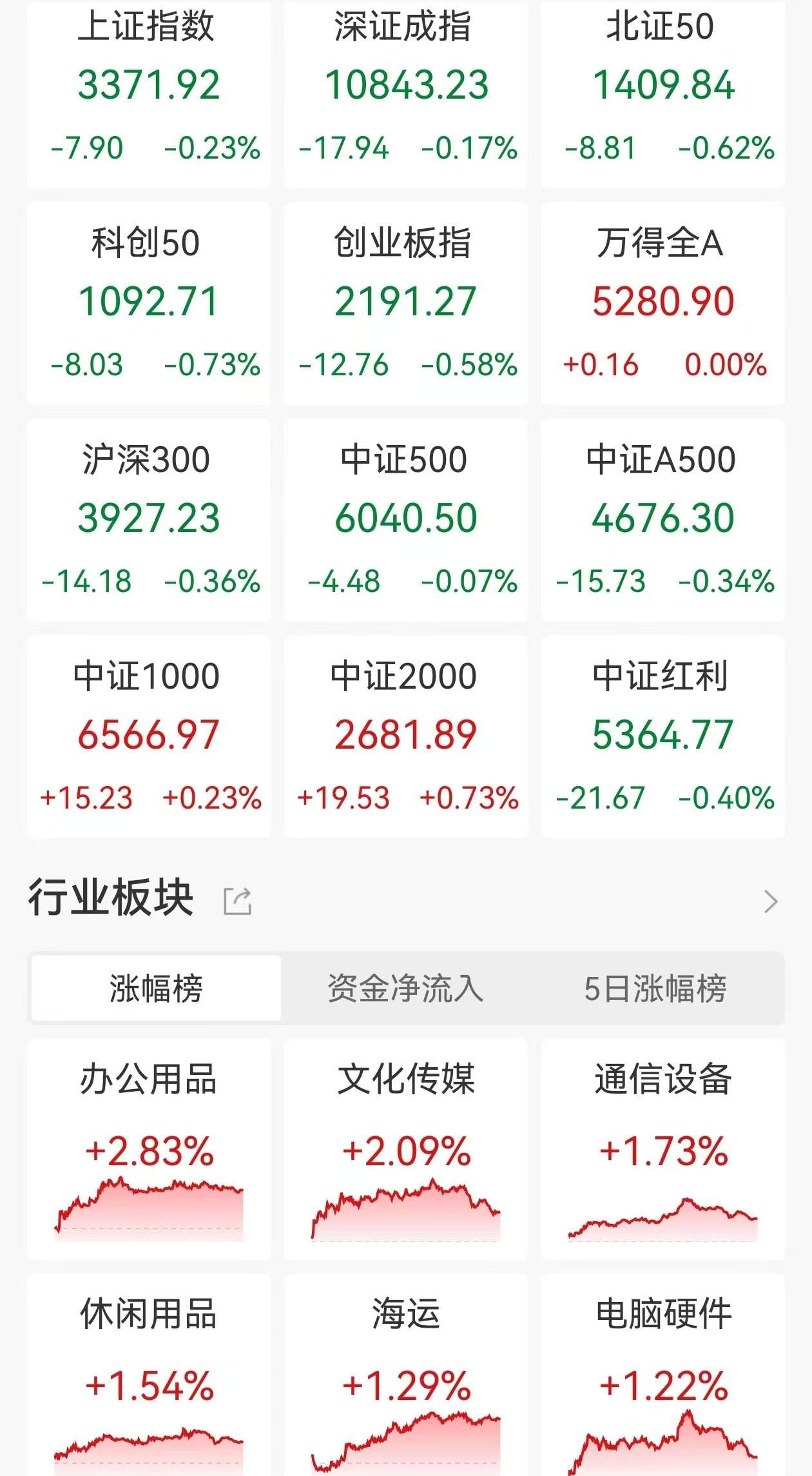This screenshot has height=1476, width=812.
Task: View the 文化传媒 sector card
Action: (x=406, y=1148)
